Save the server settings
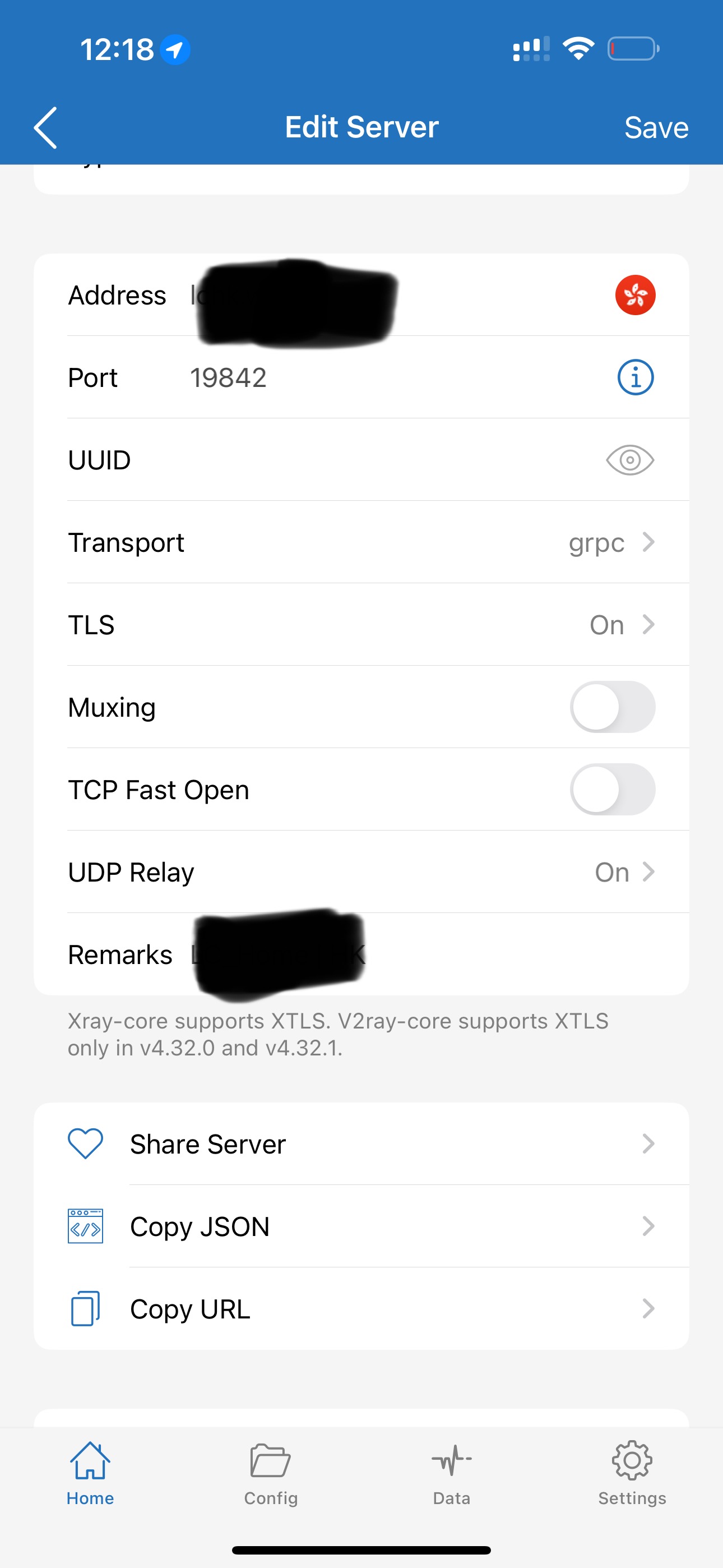723x1568 pixels. [x=655, y=128]
